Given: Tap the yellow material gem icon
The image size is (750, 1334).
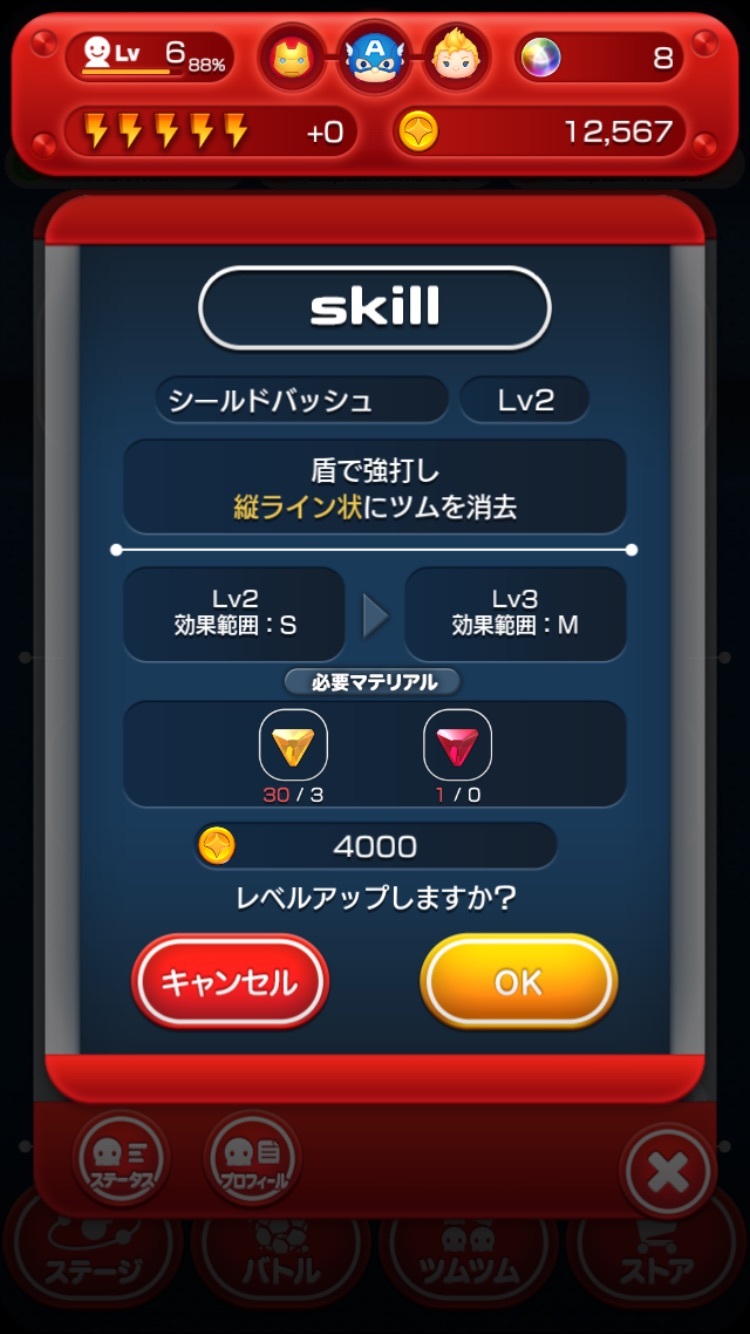Looking at the screenshot, I should 293,745.
